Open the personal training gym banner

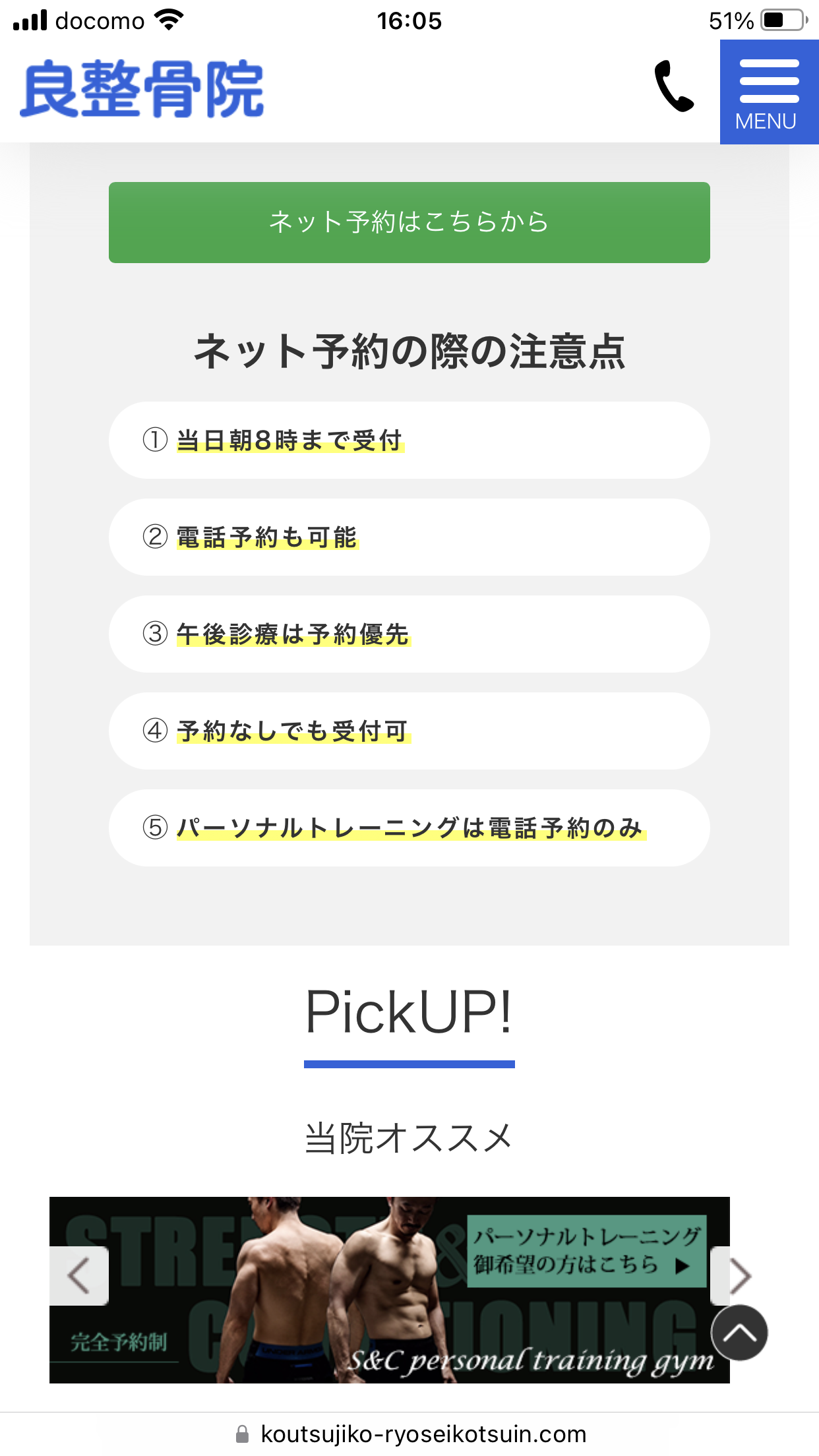(390, 1290)
